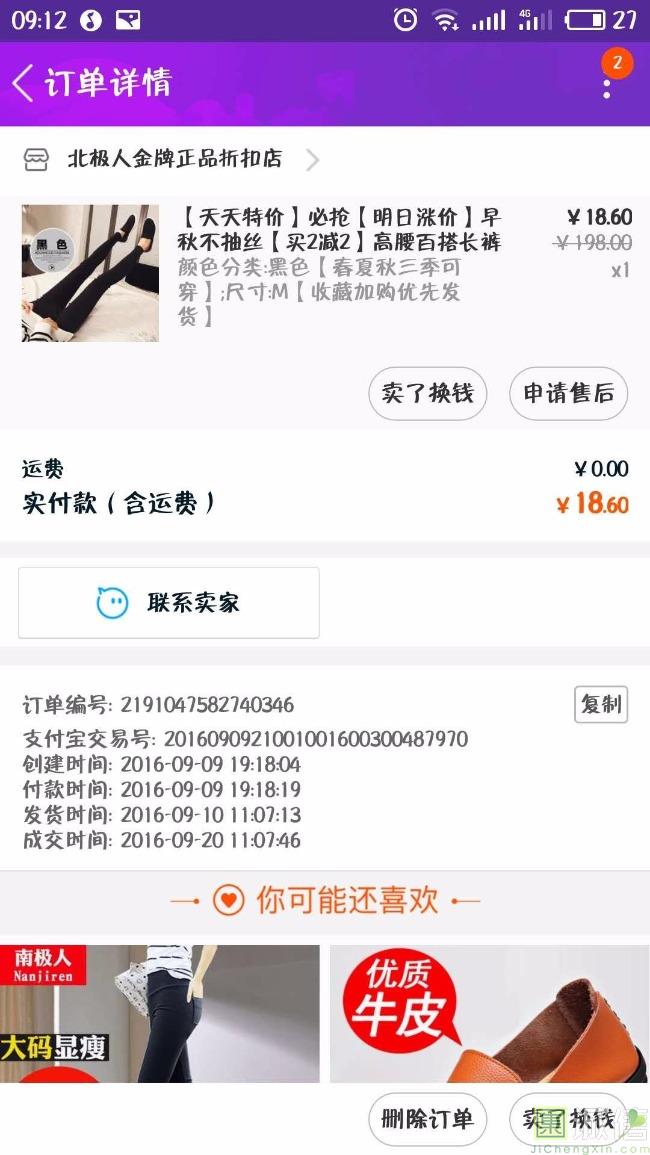Screen dimensions: 650x1155
Task: View the 南极人 大码显瘦 recommended item
Action: 160,1013
